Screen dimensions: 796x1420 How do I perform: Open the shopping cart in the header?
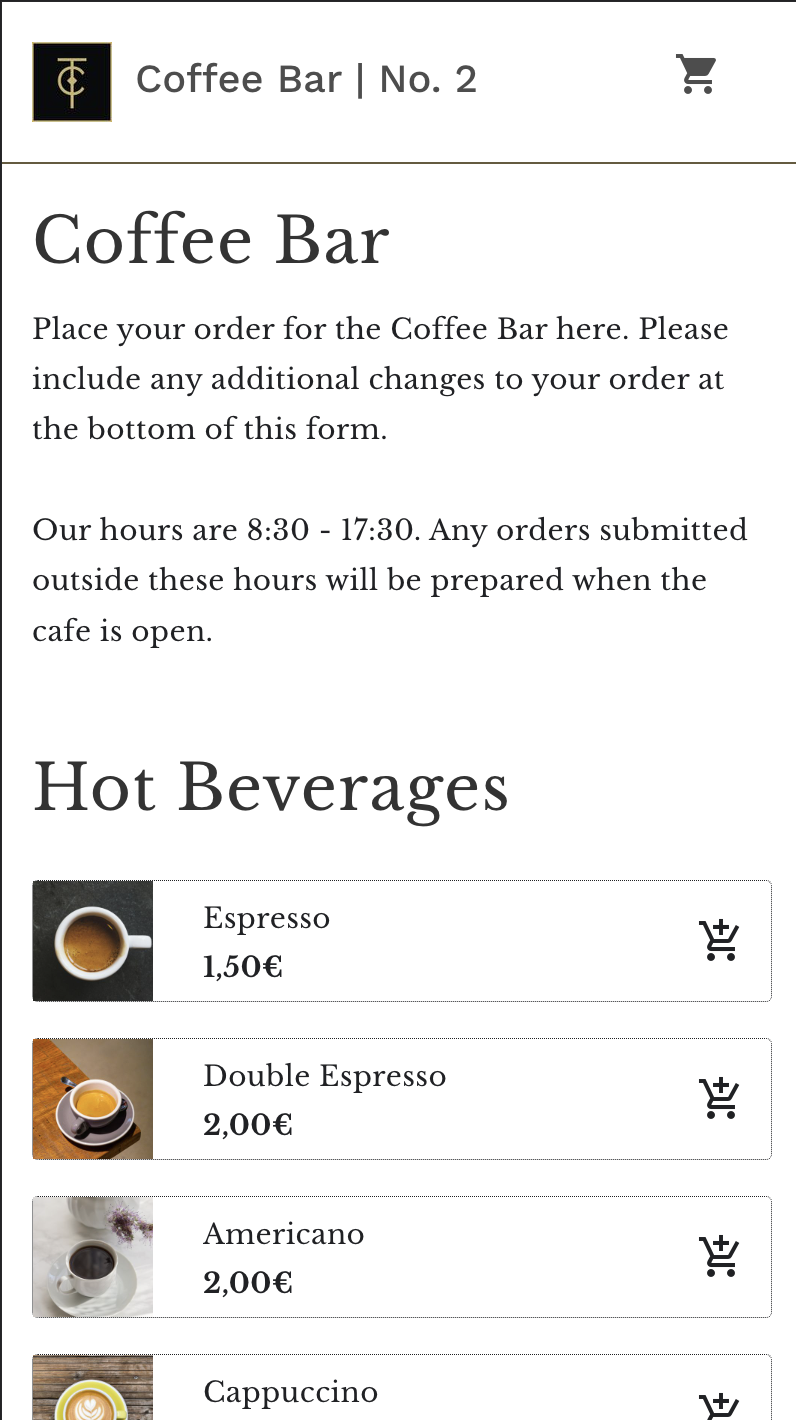pyautogui.click(x=696, y=75)
